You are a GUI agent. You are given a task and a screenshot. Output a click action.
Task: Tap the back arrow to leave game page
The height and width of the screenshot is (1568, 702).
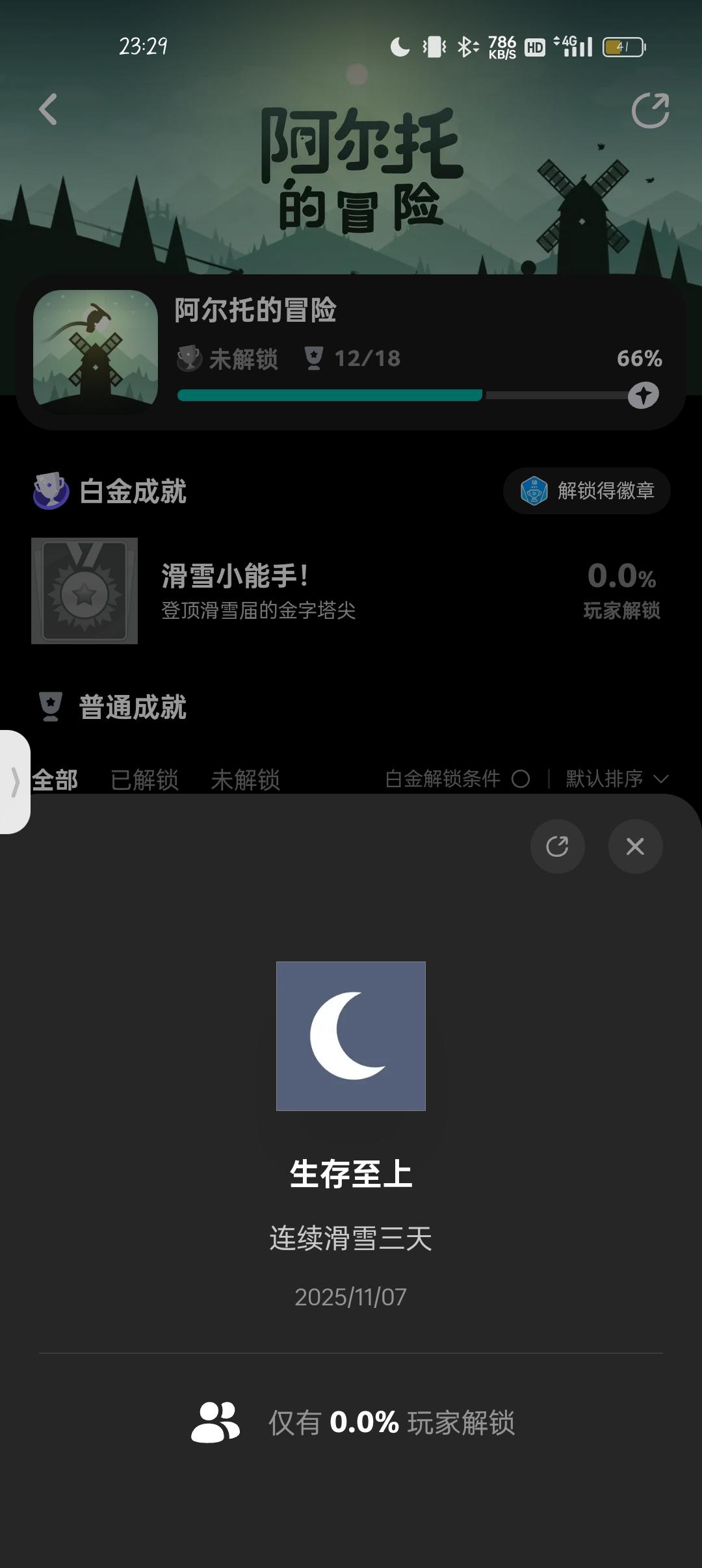click(x=47, y=111)
